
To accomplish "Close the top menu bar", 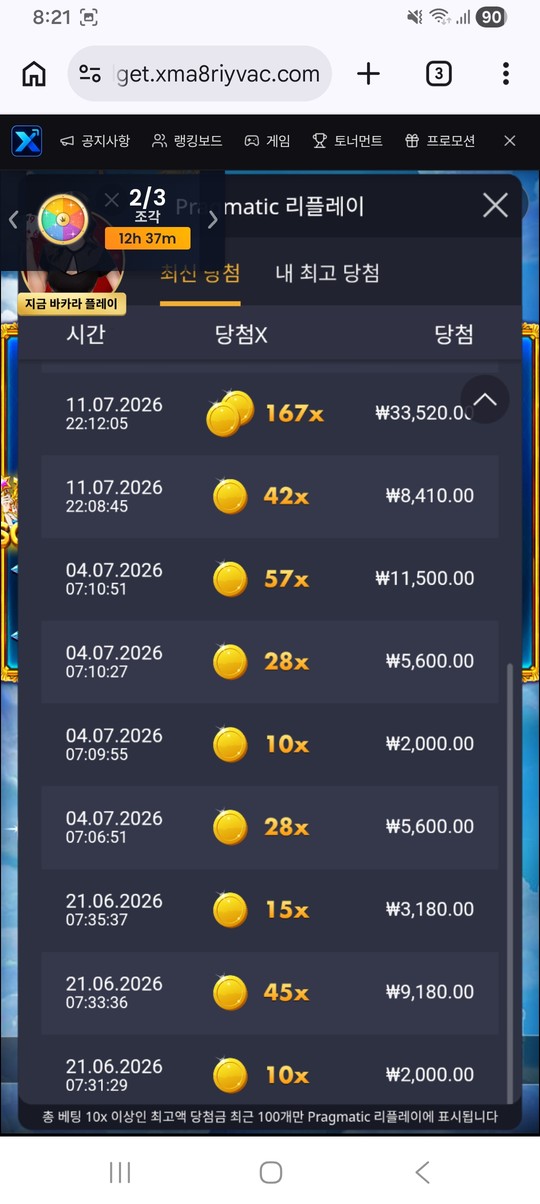I will point(510,141).
